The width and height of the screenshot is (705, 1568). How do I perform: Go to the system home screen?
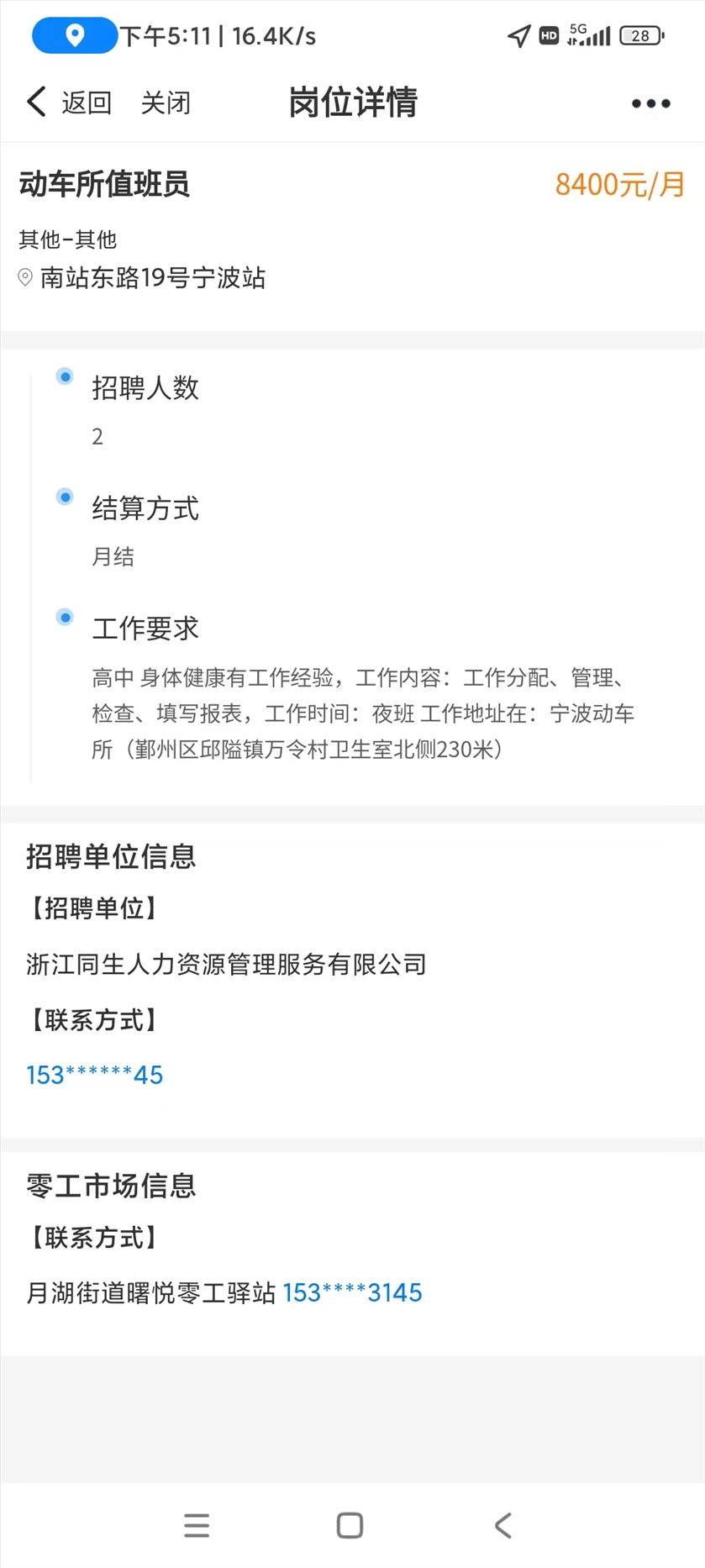(x=350, y=1525)
